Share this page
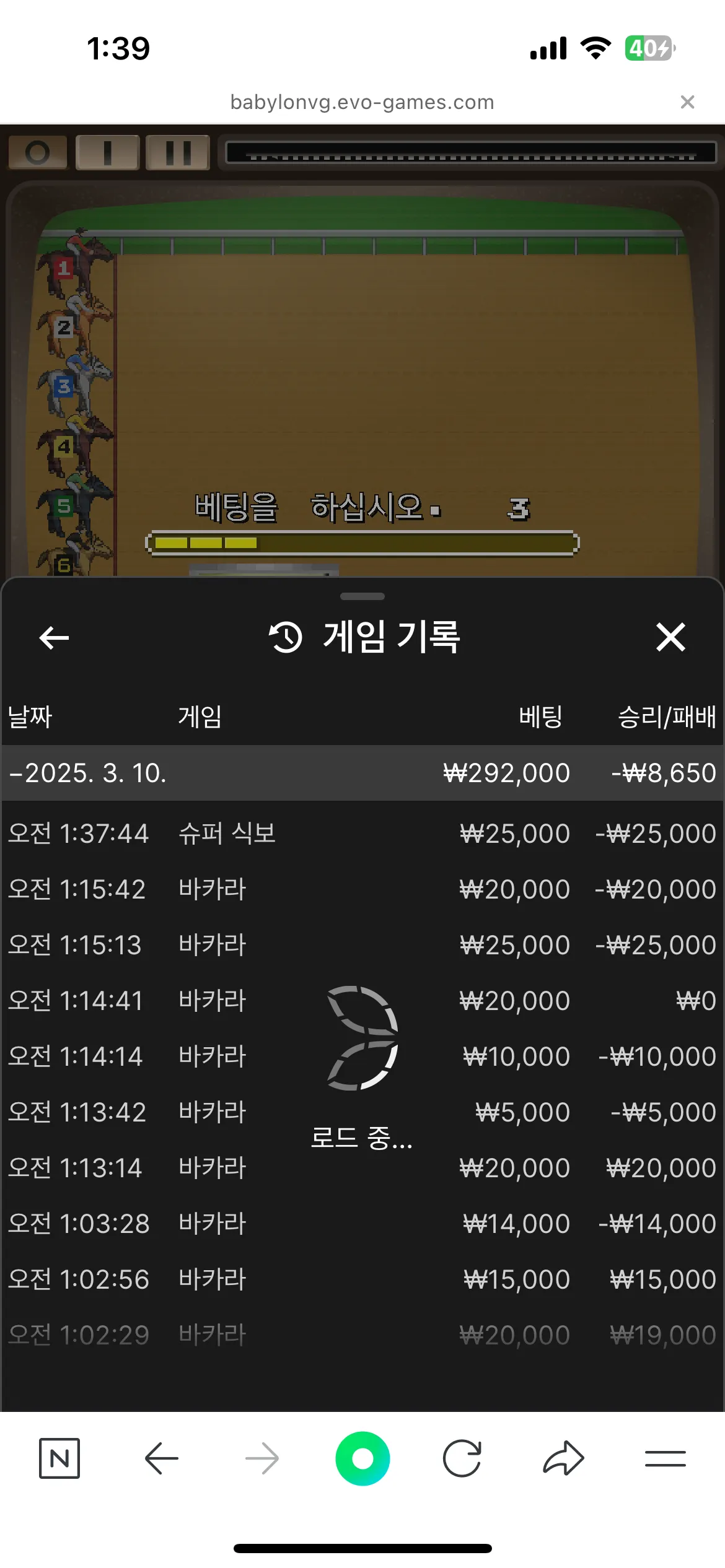Image resolution: width=725 pixels, height=1568 pixels. (x=563, y=1458)
